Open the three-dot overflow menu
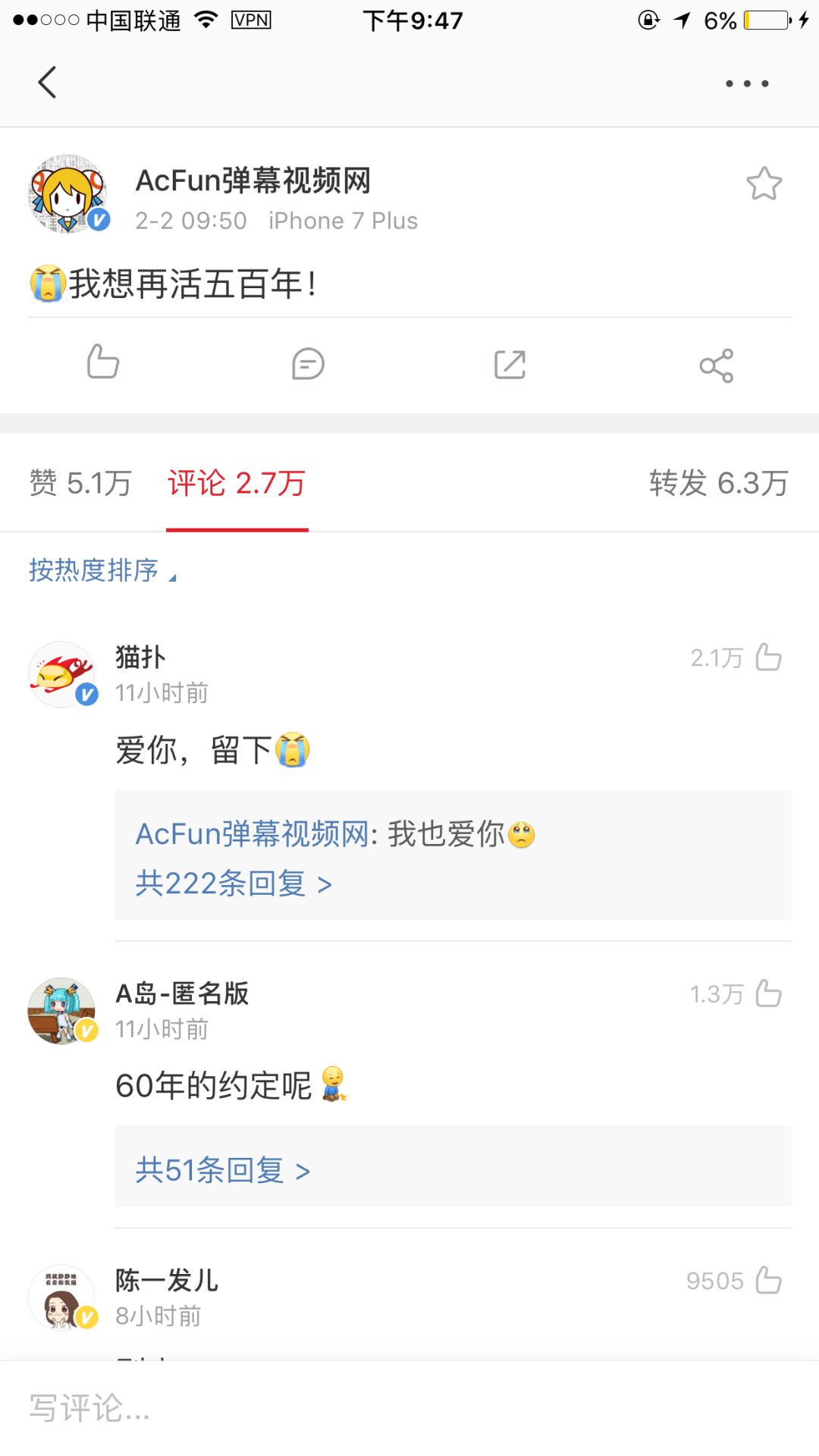The image size is (819, 1456). [x=747, y=83]
